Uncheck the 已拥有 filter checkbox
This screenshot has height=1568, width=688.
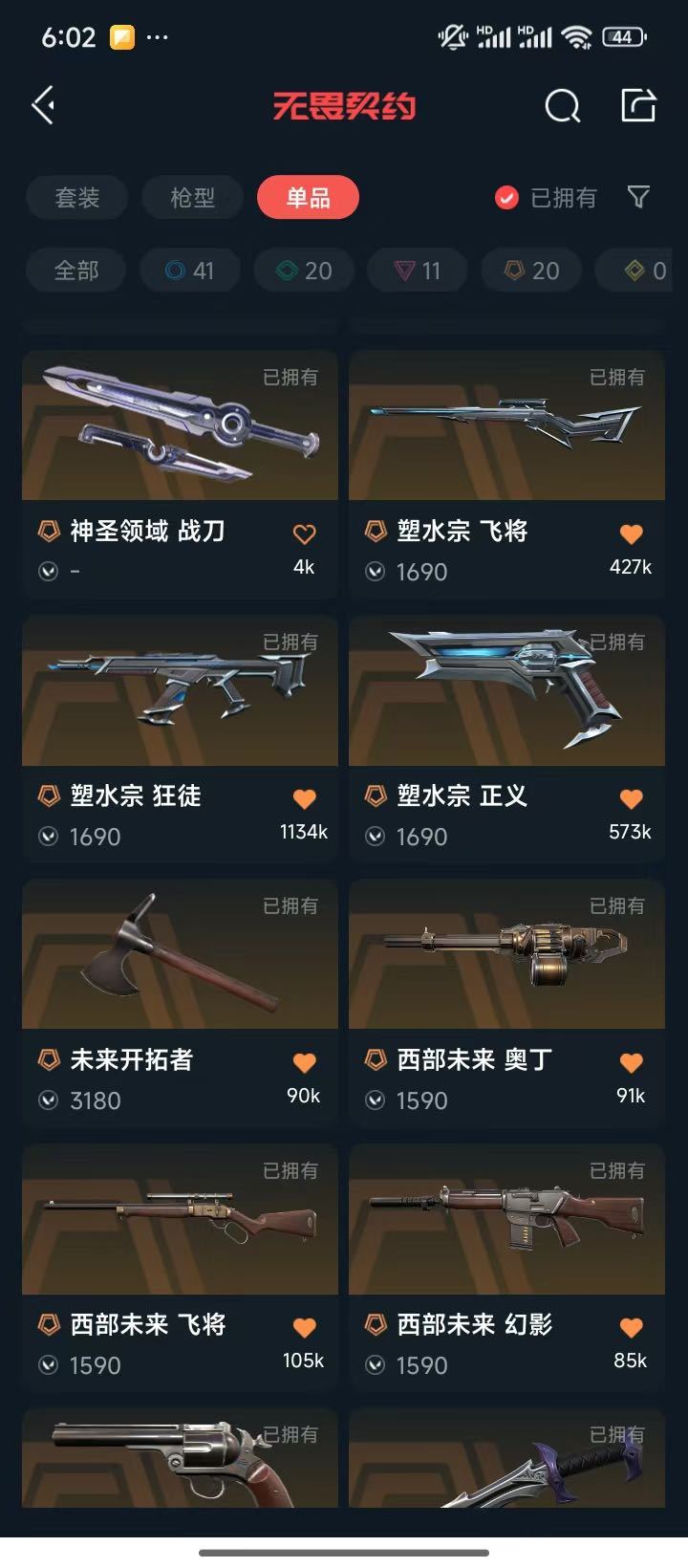[x=506, y=198]
